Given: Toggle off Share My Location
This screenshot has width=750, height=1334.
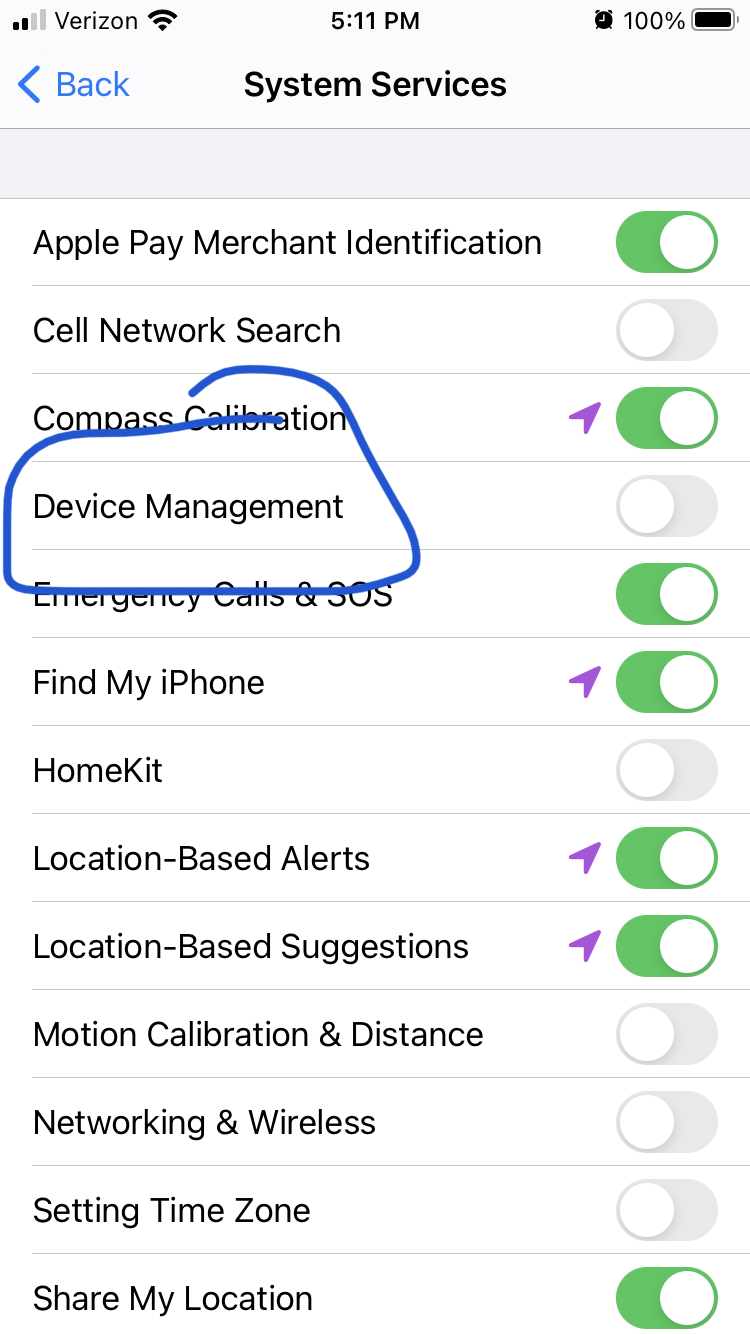Looking at the screenshot, I should click(x=666, y=1298).
